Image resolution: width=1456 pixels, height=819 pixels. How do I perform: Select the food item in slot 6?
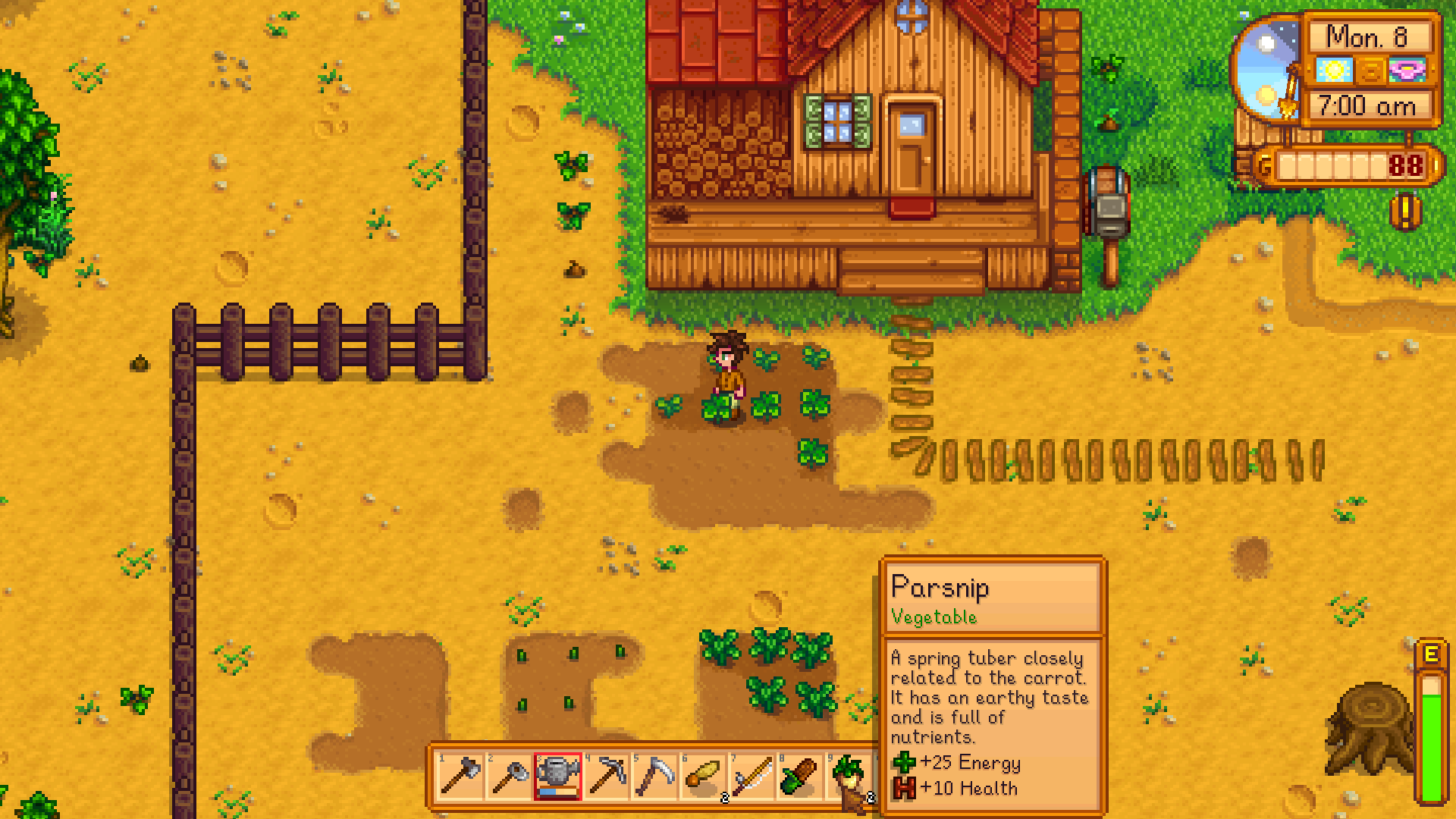tap(703, 776)
